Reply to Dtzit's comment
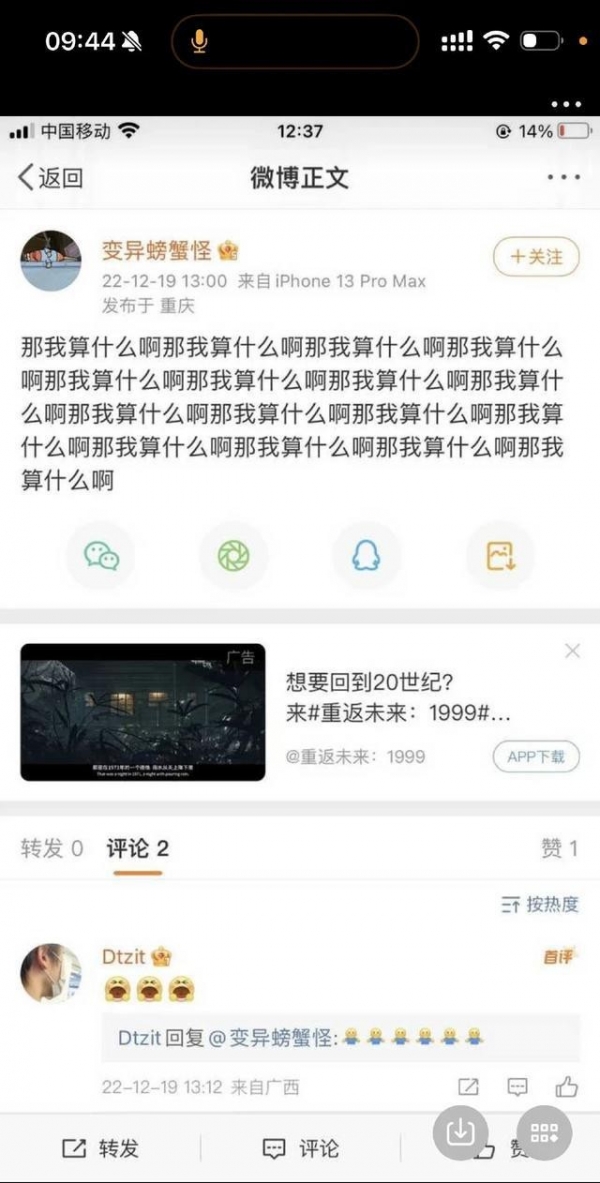This screenshot has height=1183, width=600. click(x=517, y=1086)
